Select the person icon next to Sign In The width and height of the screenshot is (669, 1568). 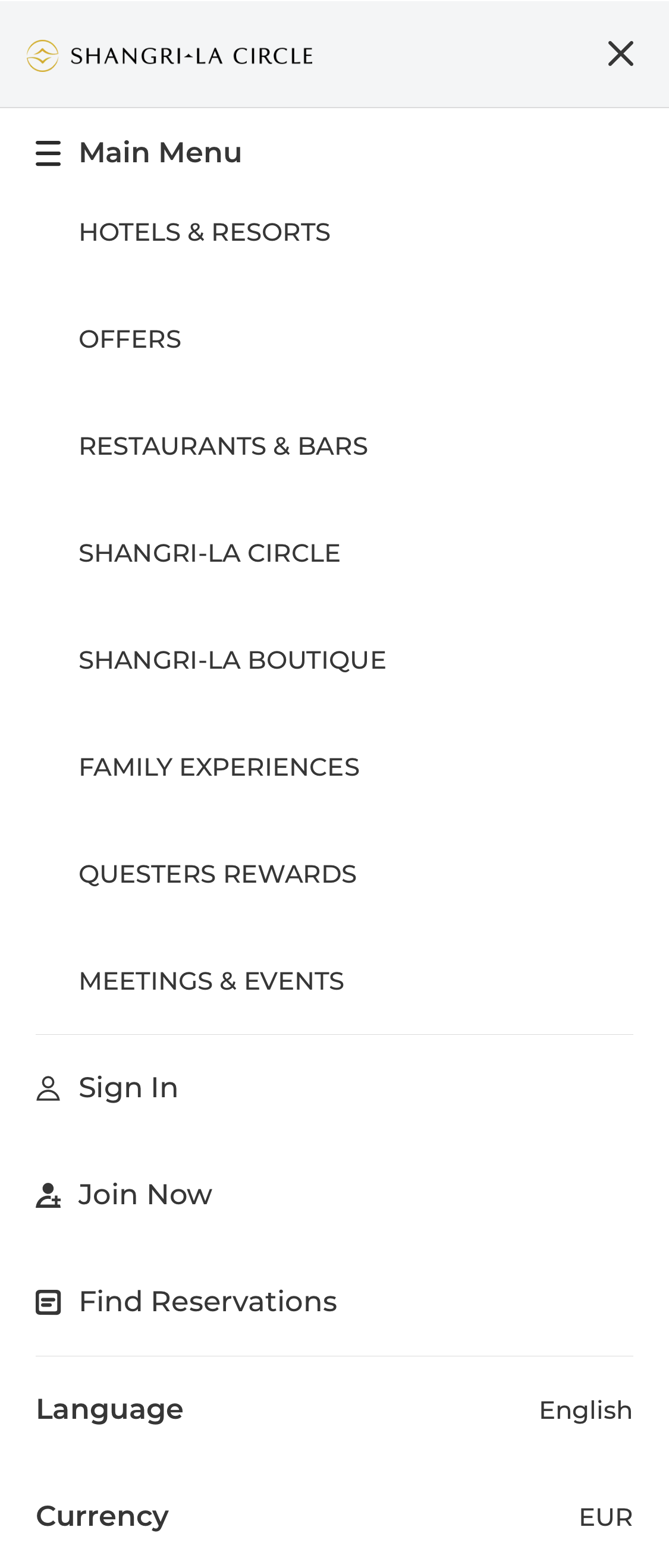click(48, 1087)
